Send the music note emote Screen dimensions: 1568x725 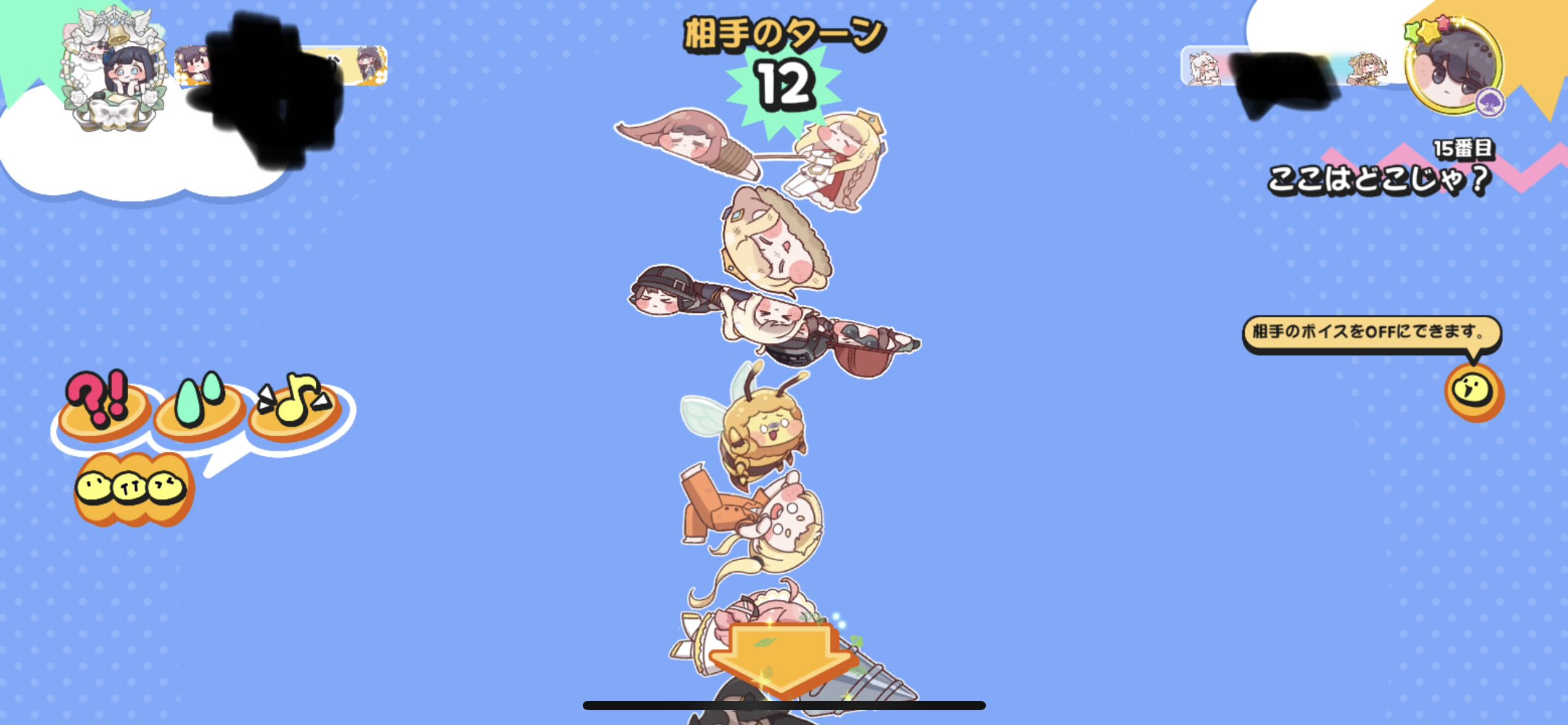[295, 407]
